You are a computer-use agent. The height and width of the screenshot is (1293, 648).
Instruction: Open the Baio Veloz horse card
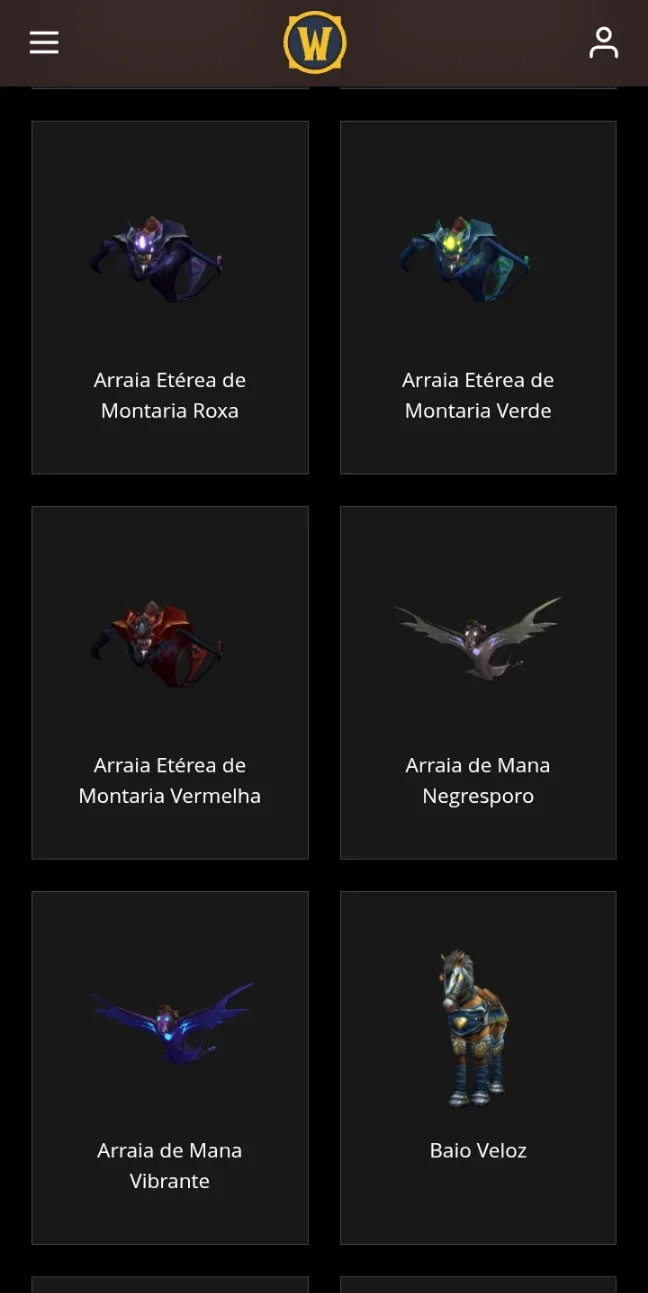coord(478,1068)
